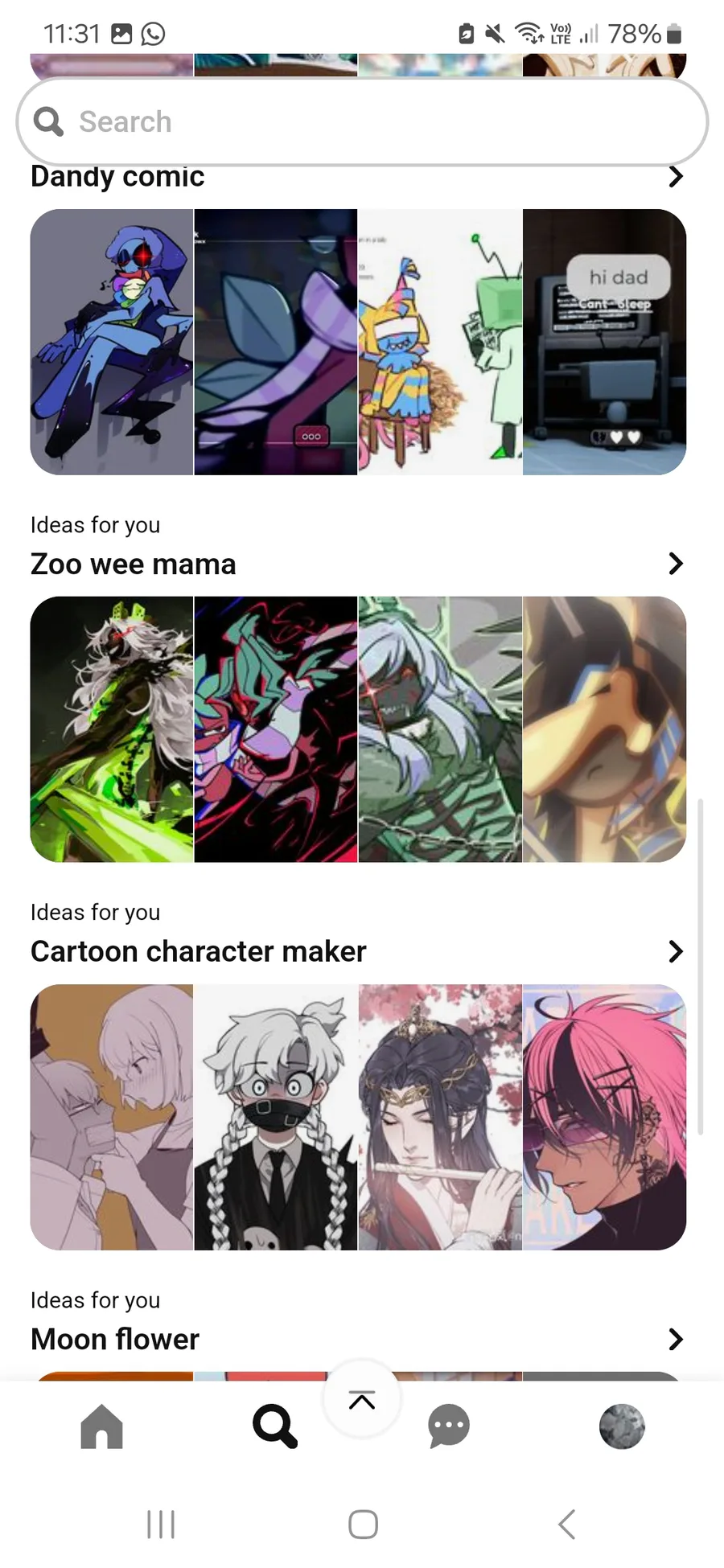Screen dimensions: 724x1568
Task: Open the profile avatar tab
Action: click(622, 1426)
